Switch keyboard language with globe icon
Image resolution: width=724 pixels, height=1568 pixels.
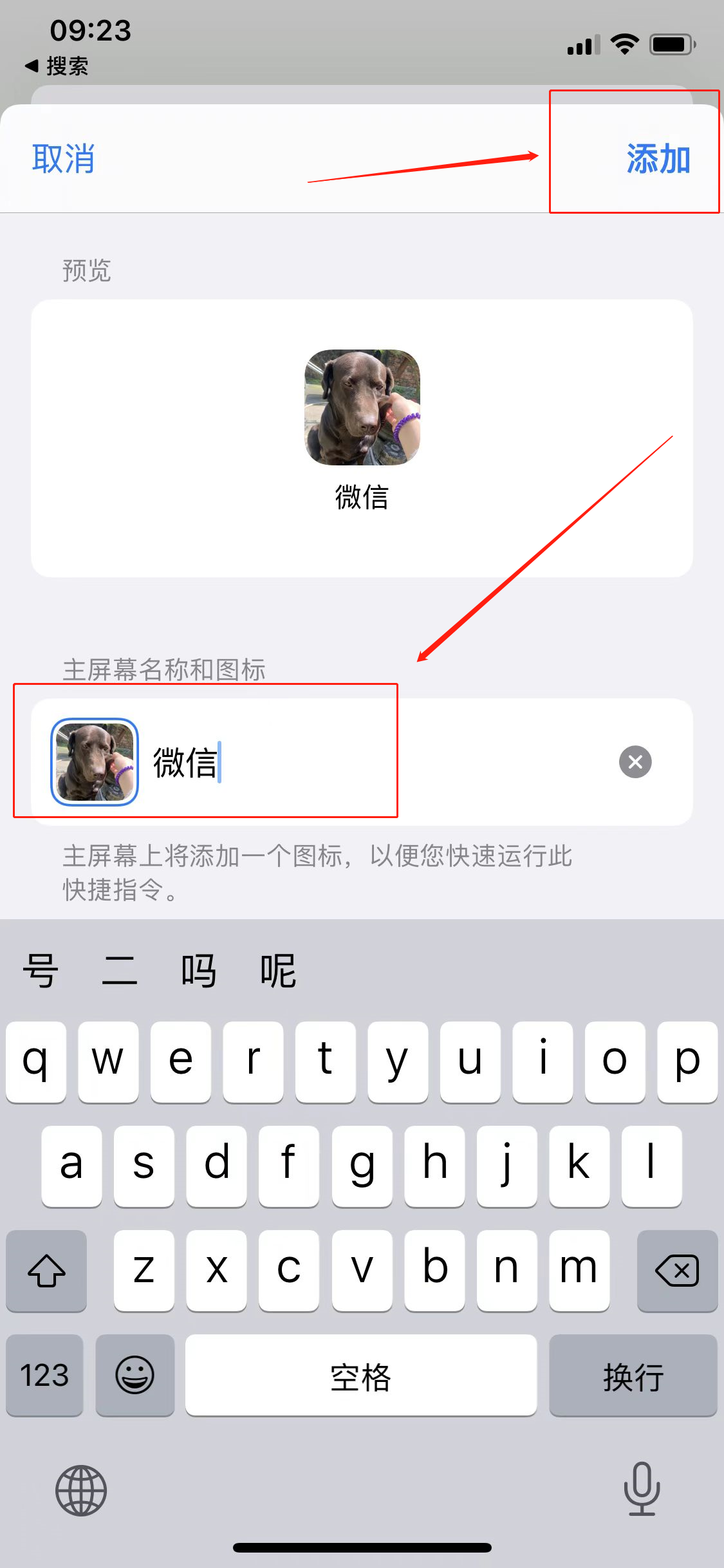(81, 1491)
